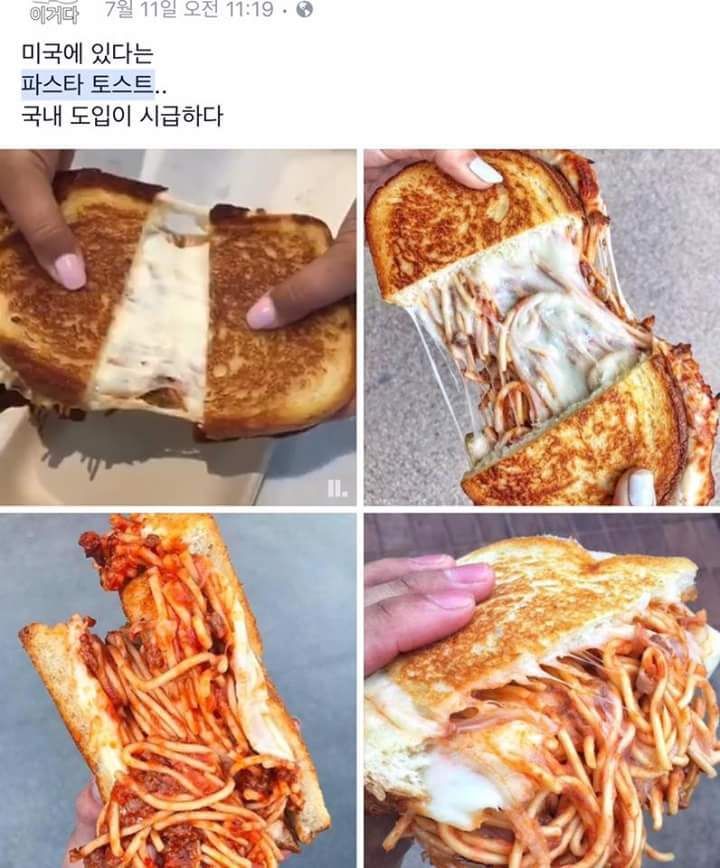Open the photo with stretching cheese and spaghetti

(542, 327)
